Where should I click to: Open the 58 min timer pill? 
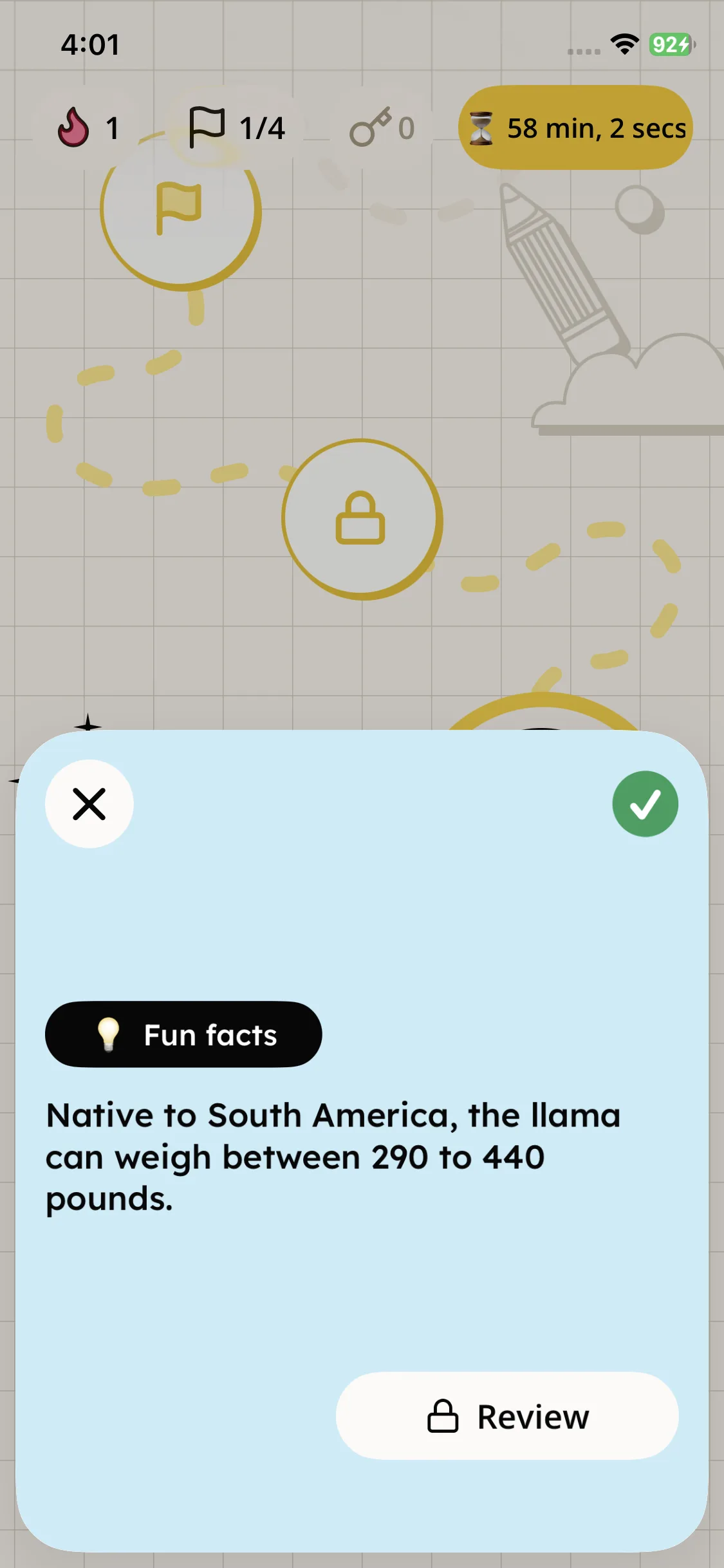(575, 127)
